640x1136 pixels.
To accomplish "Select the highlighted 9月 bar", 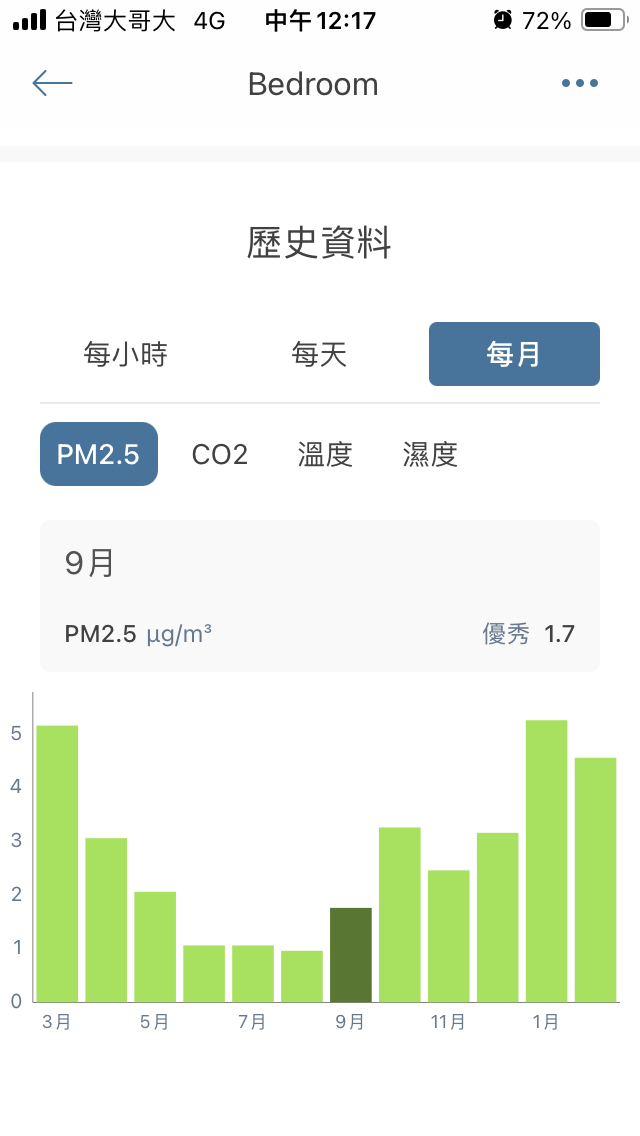I will coord(351,954).
